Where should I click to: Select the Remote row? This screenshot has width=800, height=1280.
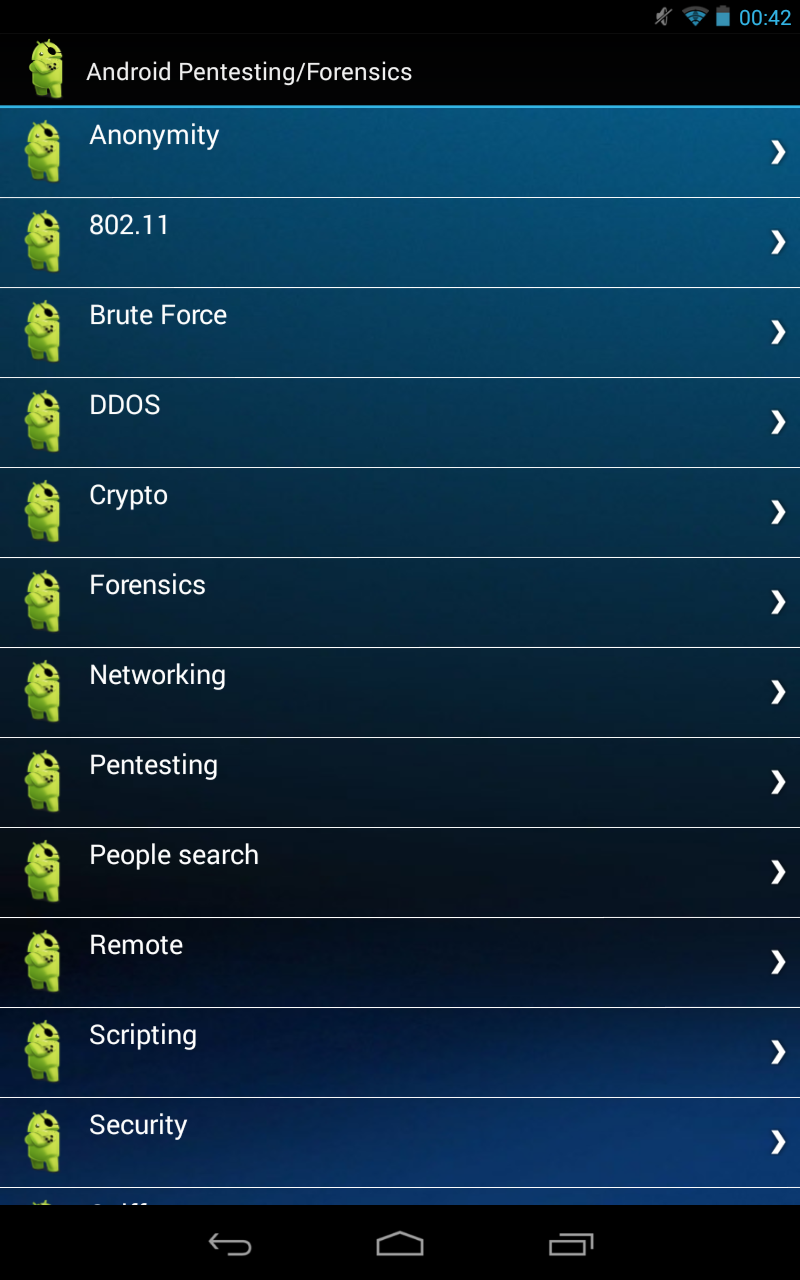point(400,962)
